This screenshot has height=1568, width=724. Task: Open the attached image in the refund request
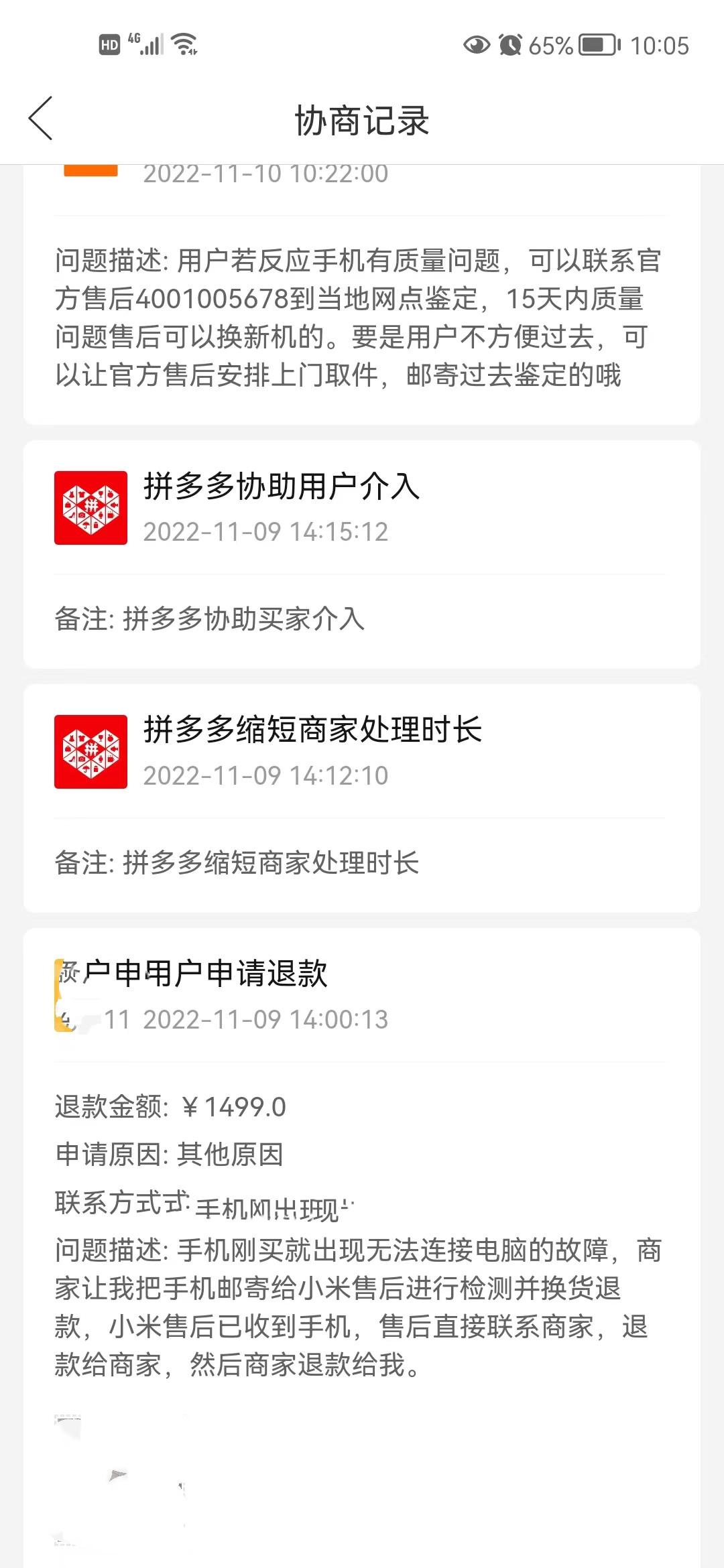pyautogui.click(x=120, y=1480)
